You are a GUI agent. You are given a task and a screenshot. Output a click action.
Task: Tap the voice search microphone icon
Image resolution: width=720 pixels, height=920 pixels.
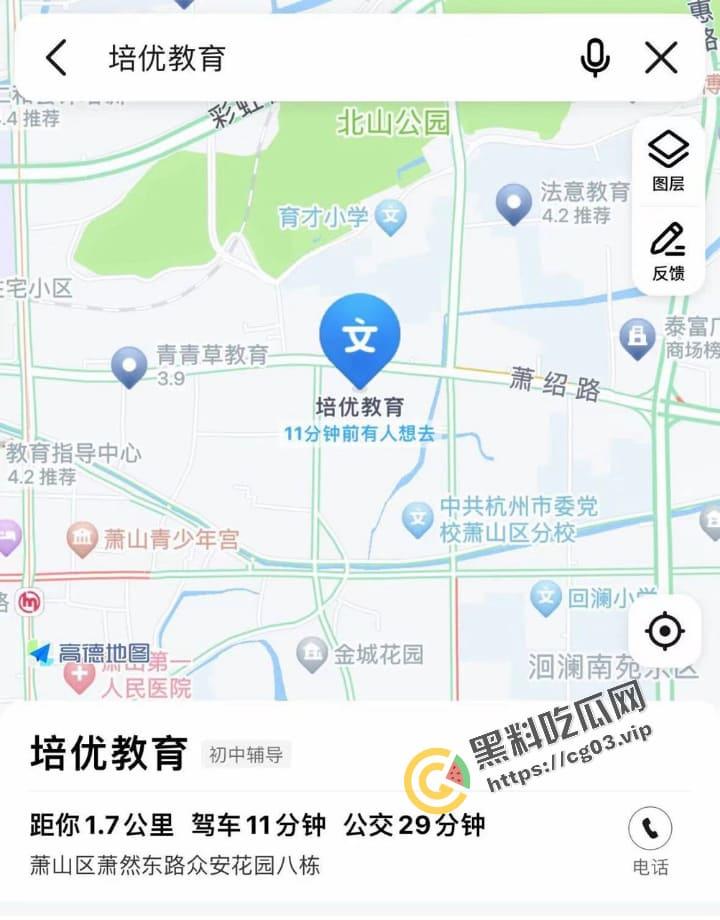[595, 58]
